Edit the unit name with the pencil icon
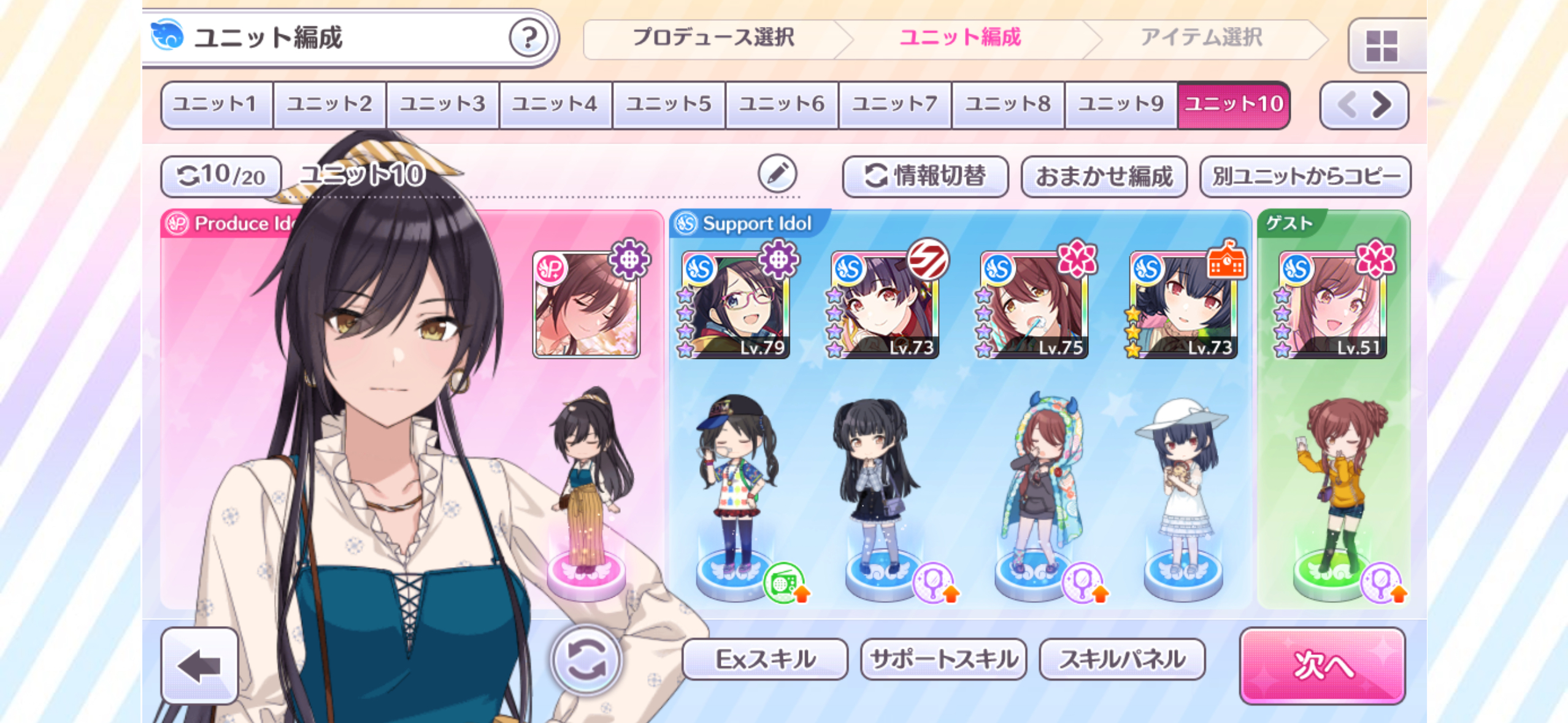The width and height of the screenshot is (1568, 723). [777, 174]
